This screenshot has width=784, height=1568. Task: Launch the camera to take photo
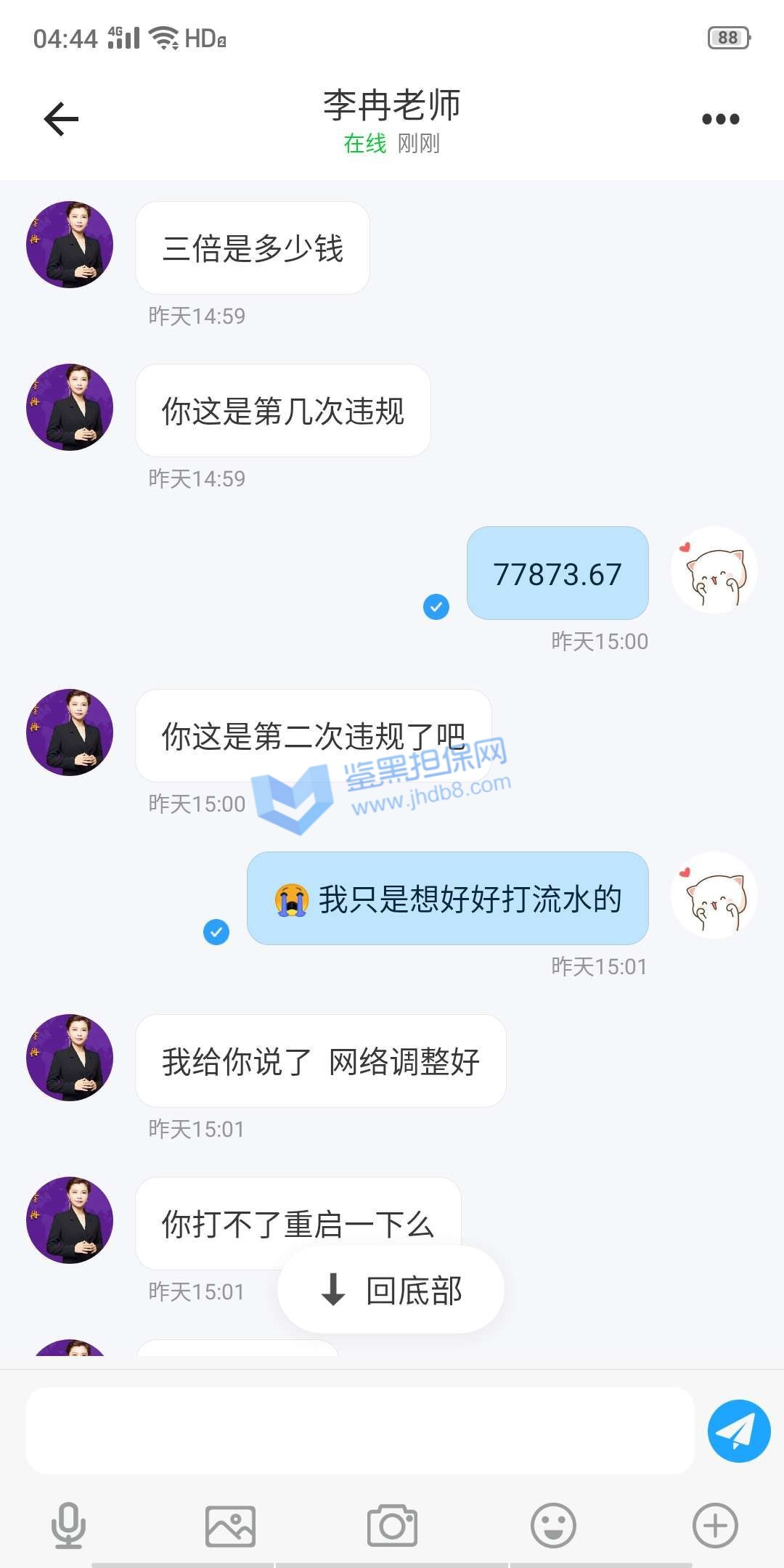(392, 1525)
